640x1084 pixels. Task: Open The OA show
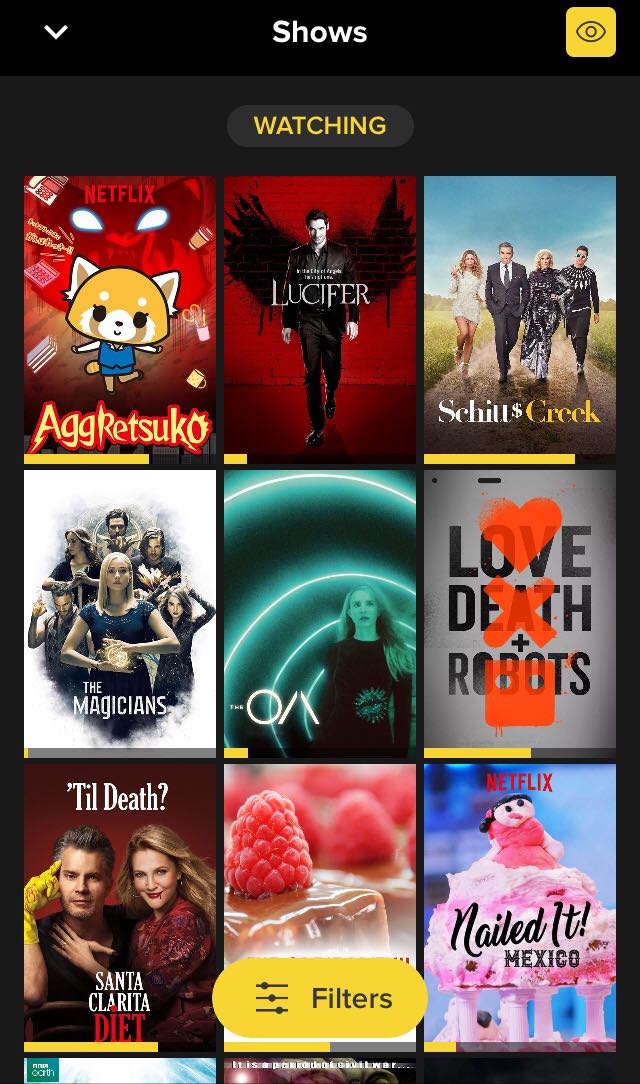coord(320,612)
